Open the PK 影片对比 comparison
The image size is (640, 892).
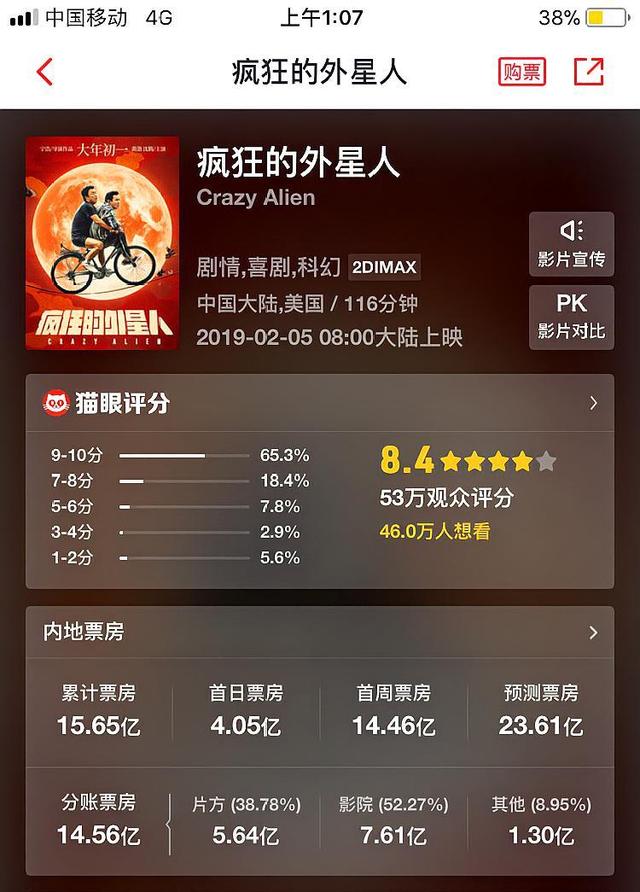[571, 317]
